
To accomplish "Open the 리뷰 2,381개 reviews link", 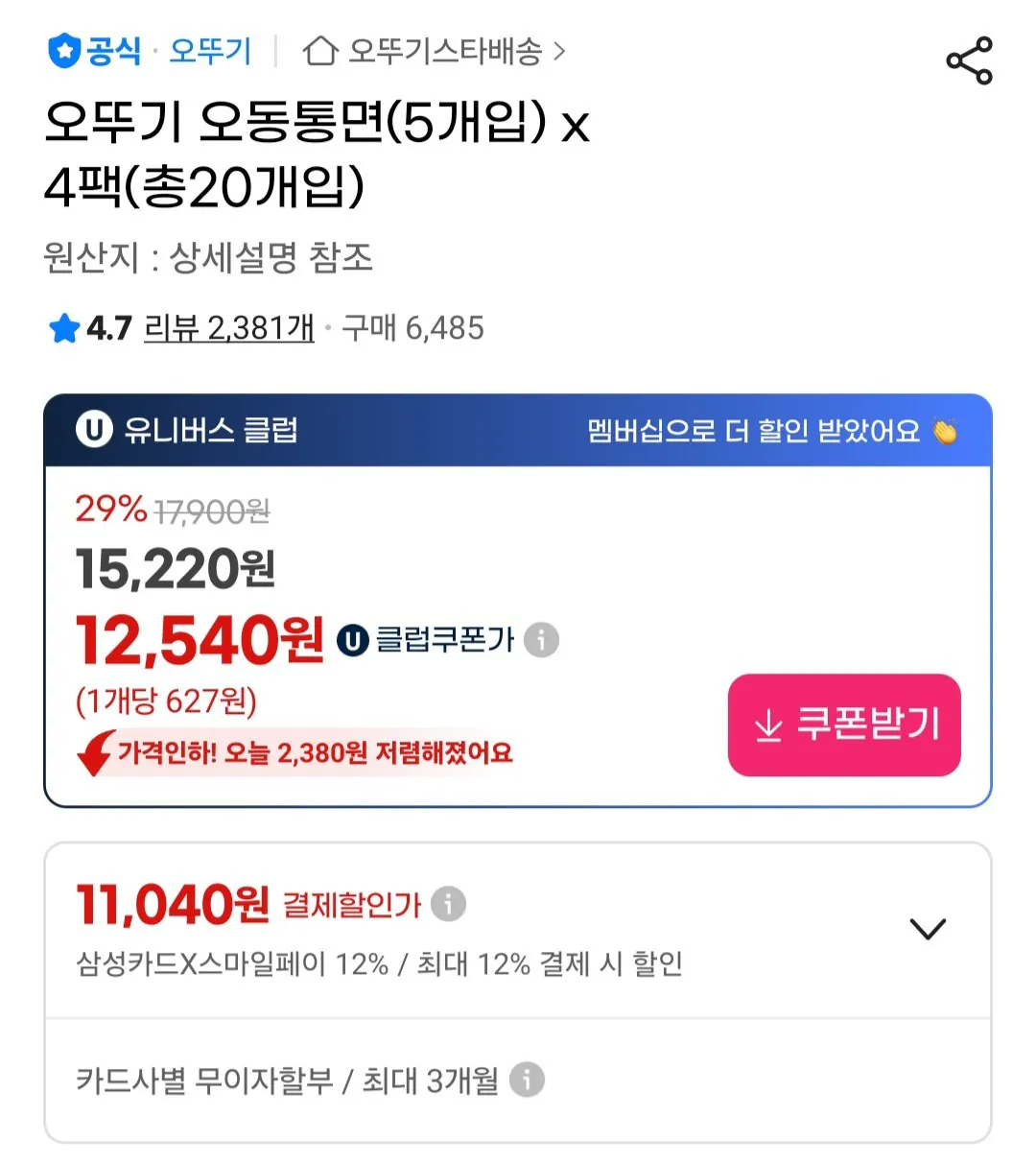I will pyautogui.click(x=224, y=328).
